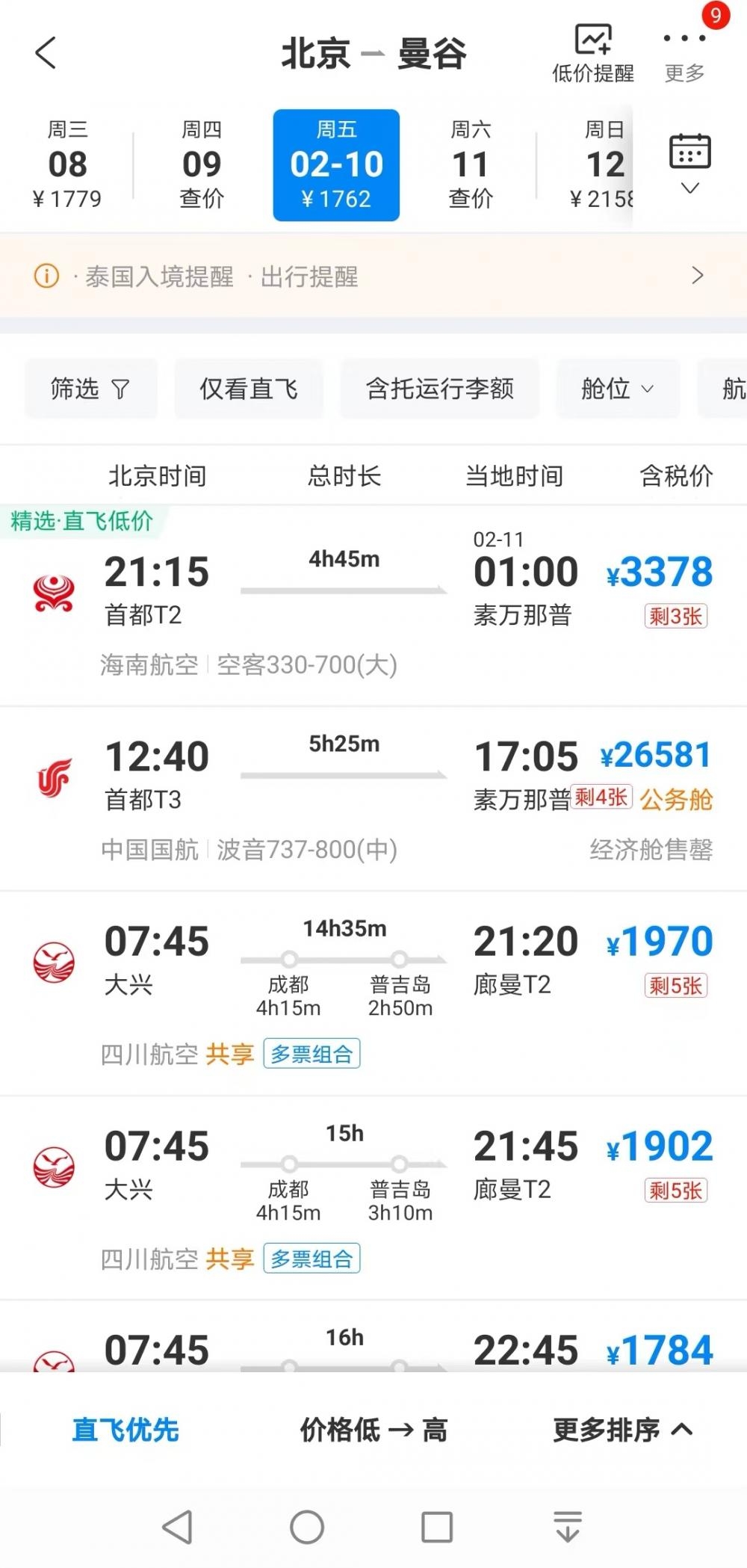This screenshot has height=1568, width=747.
Task: Expand the 舱位 cabin class dropdown
Action: [x=617, y=389]
